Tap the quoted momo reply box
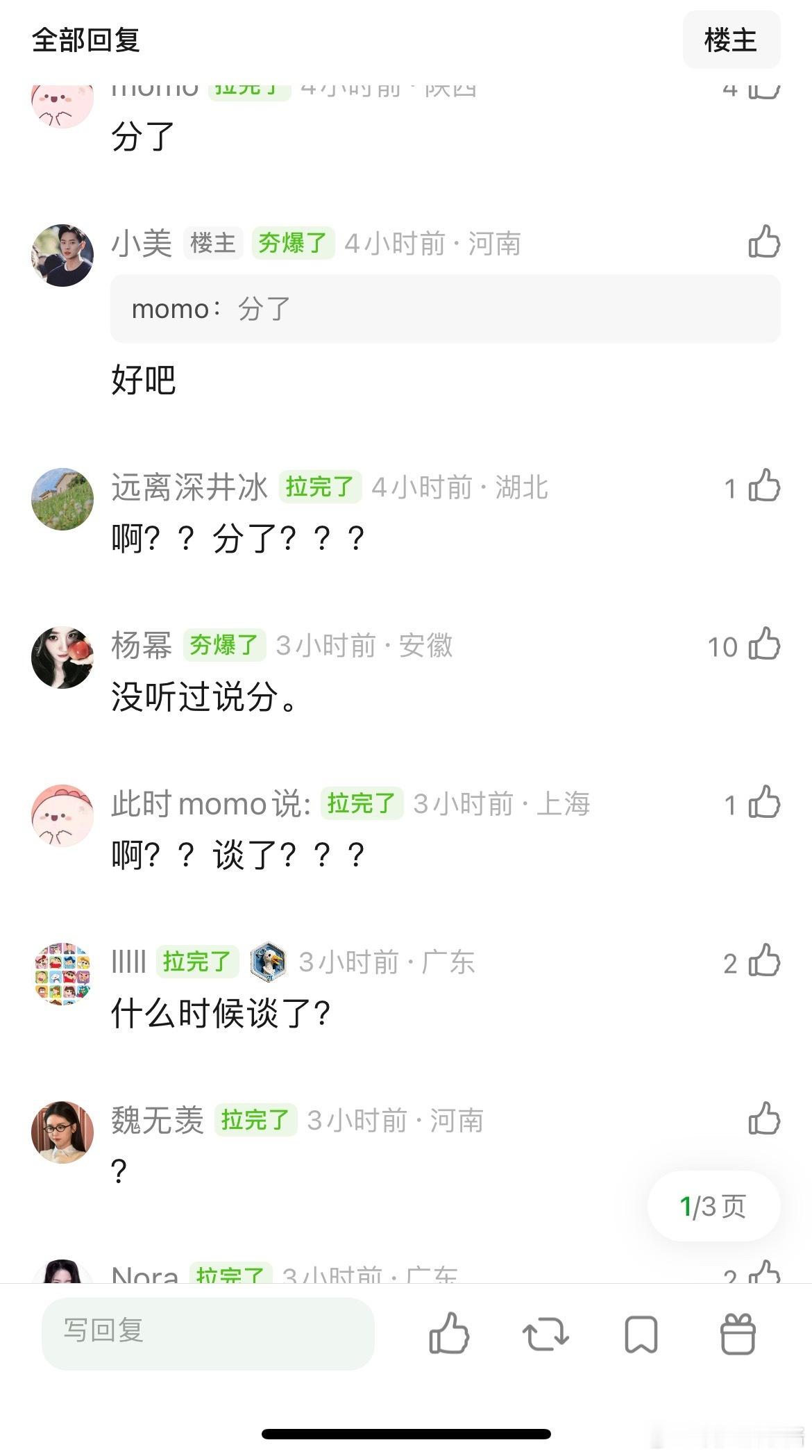 pyautogui.click(x=444, y=309)
